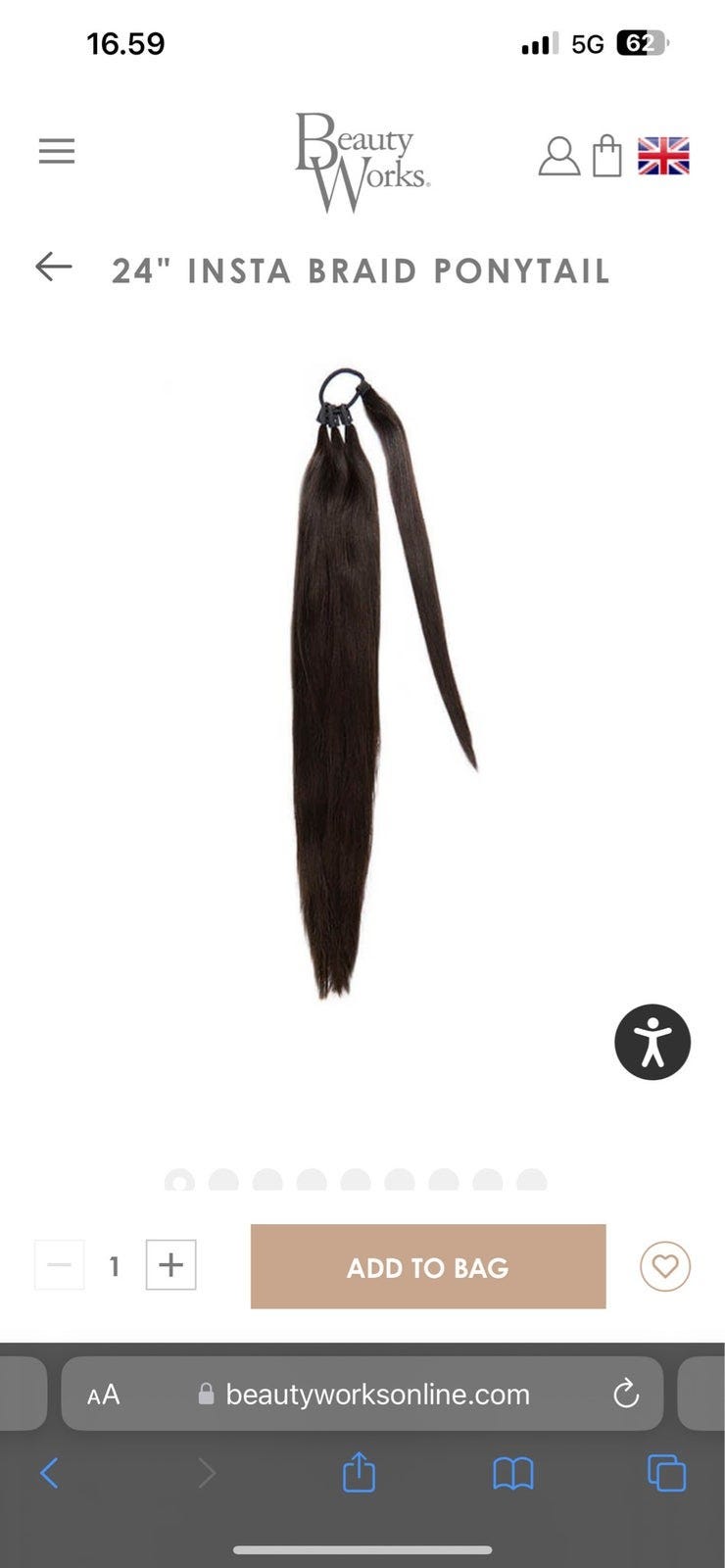Viewport: 725px width, 1568px height.
Task: Change region via UK flag
Action: (663, 156)
